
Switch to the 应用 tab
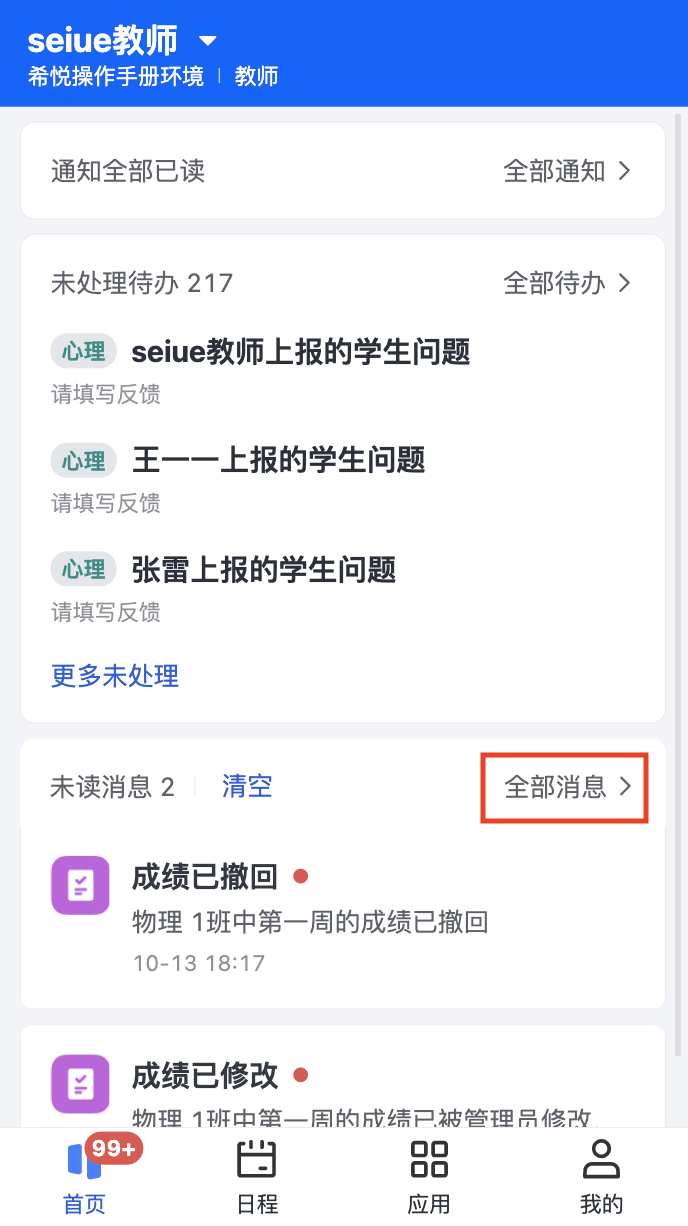[x=429, y=1178]
